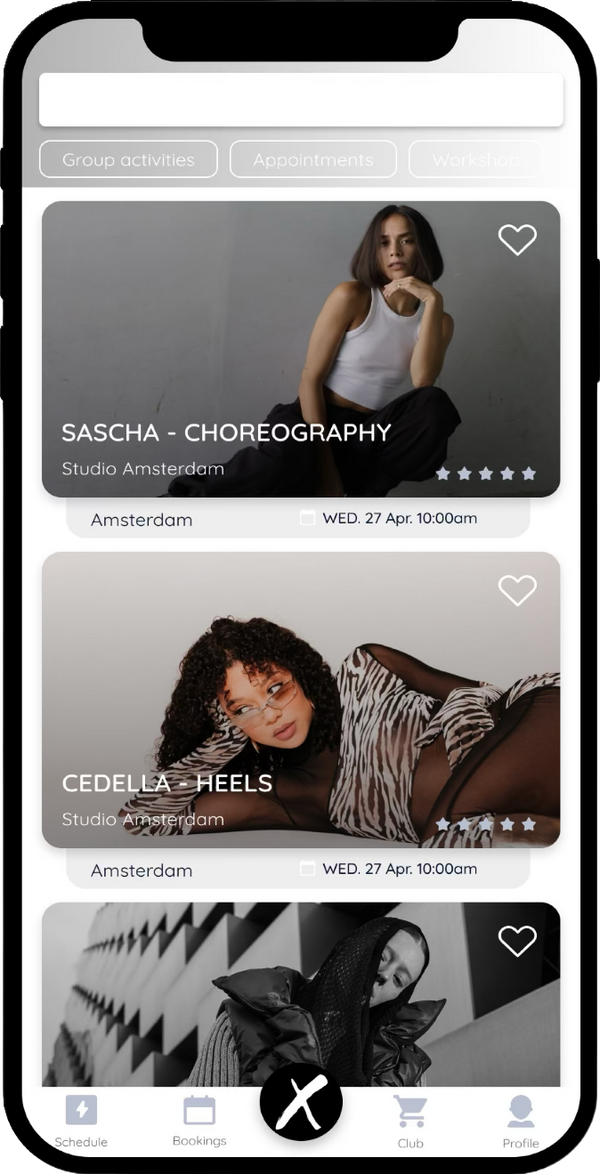Image resolution: width=600 pixels, height=1174 pixels.
Task: Select the Group activities chip
Action: (x=128, y=160)
